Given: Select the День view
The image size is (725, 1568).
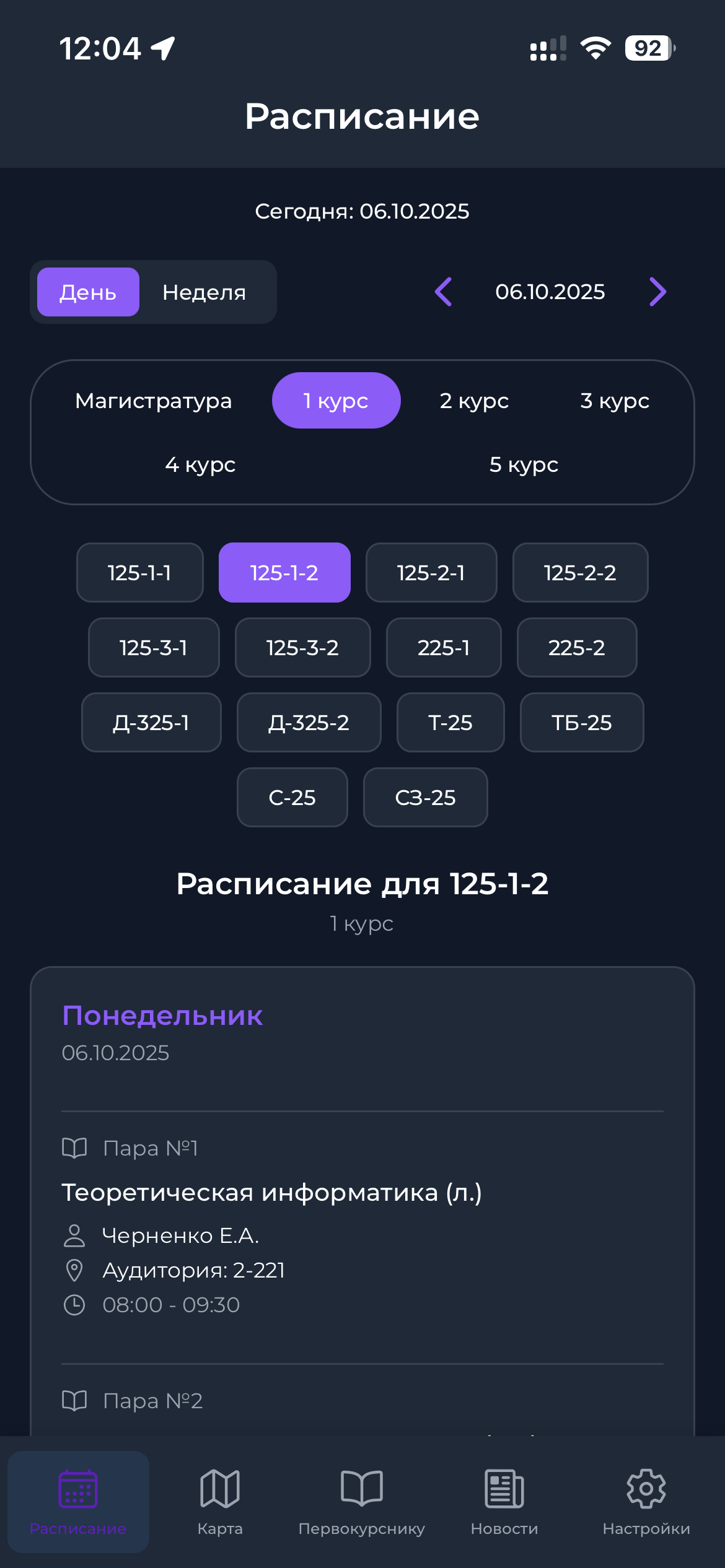Looking at the screenshot, I should (88, 292).
